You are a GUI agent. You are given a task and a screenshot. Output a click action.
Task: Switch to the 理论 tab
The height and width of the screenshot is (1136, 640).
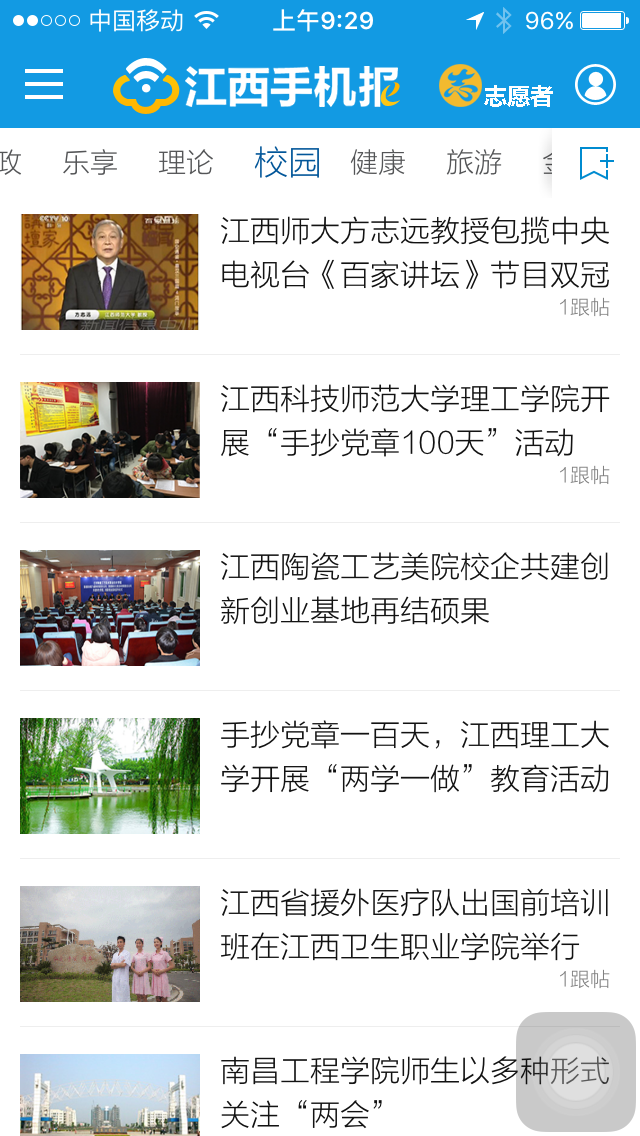tap(186, 162)
